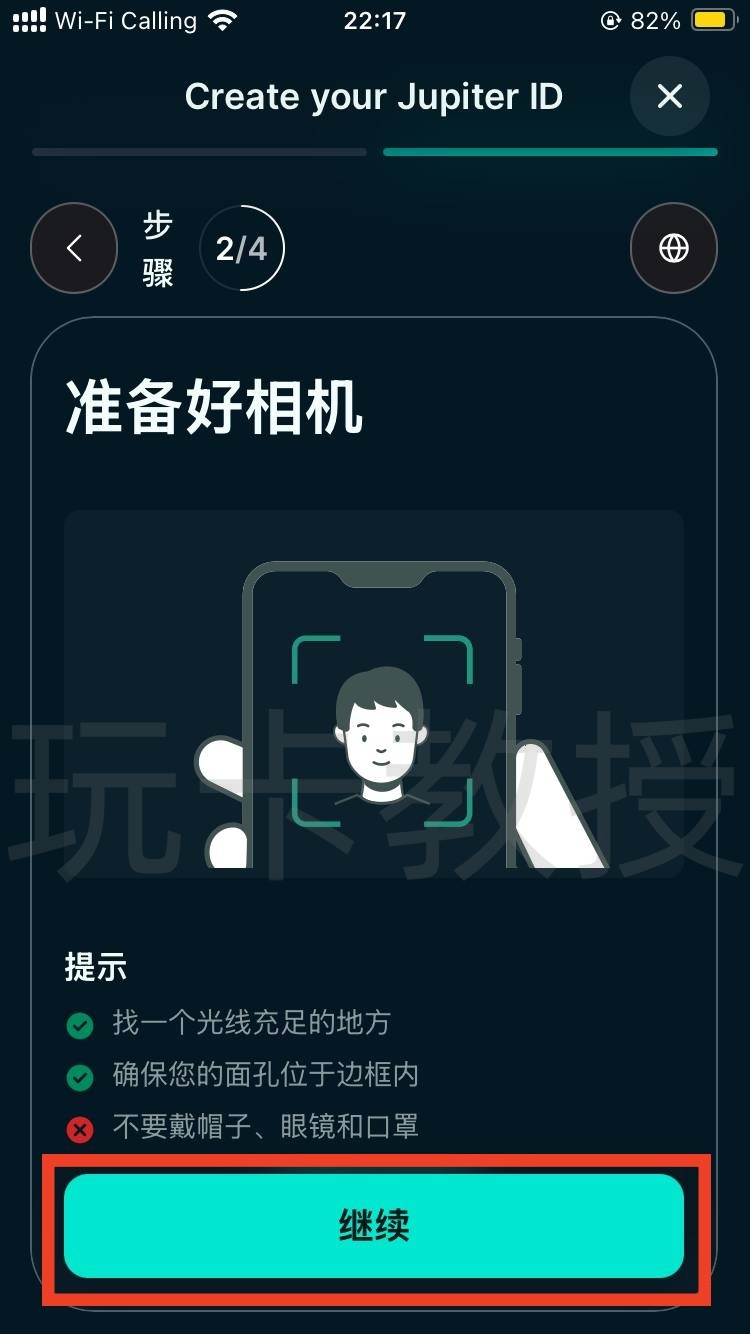Tap the red cross beside the mask tip
Screen dimensions: 750x1334
[x=82, y=1129]
